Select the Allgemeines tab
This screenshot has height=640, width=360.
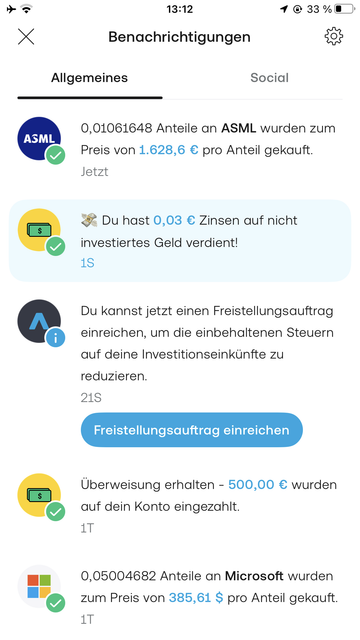click(89, 78)
